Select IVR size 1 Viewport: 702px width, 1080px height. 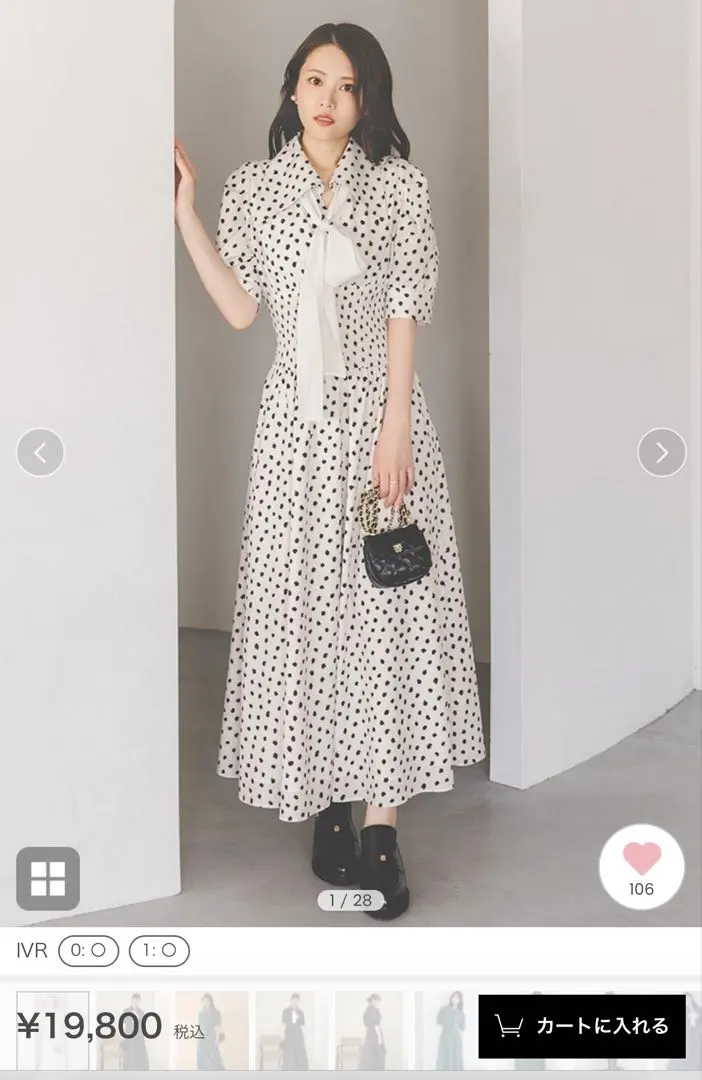click(x=160, y=951)
